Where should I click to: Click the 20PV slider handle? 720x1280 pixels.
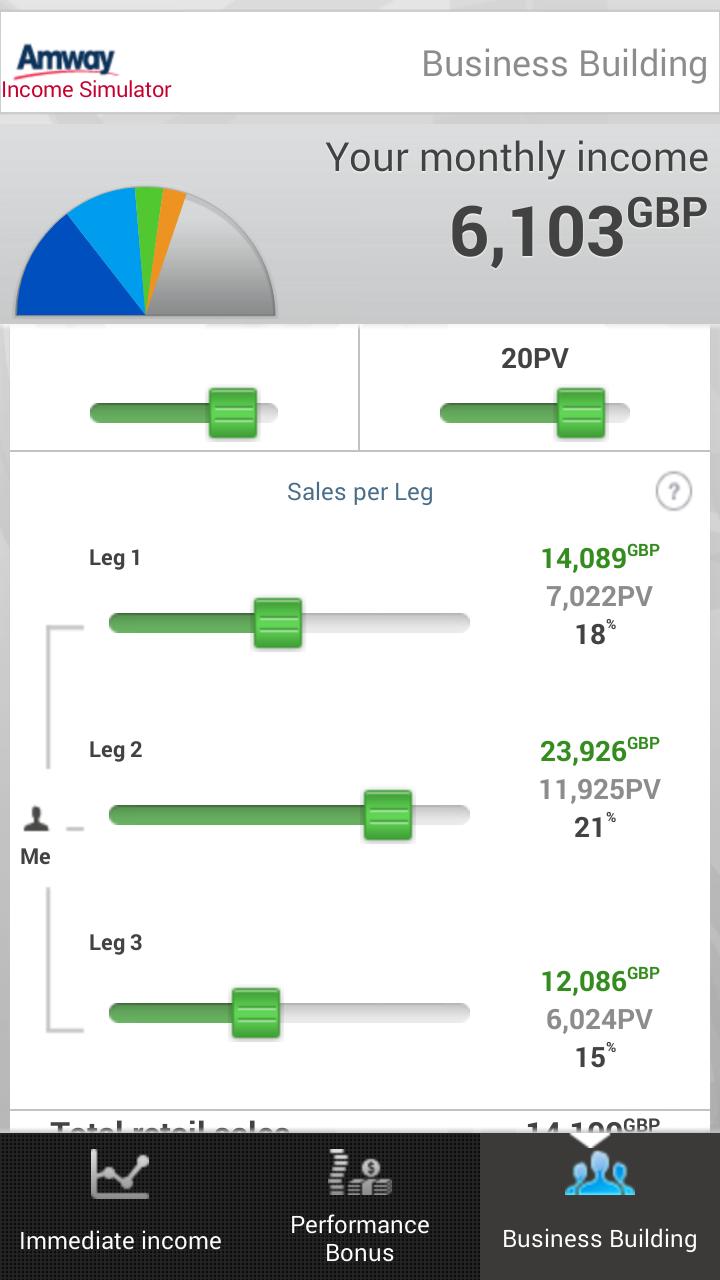pos(581,413)
